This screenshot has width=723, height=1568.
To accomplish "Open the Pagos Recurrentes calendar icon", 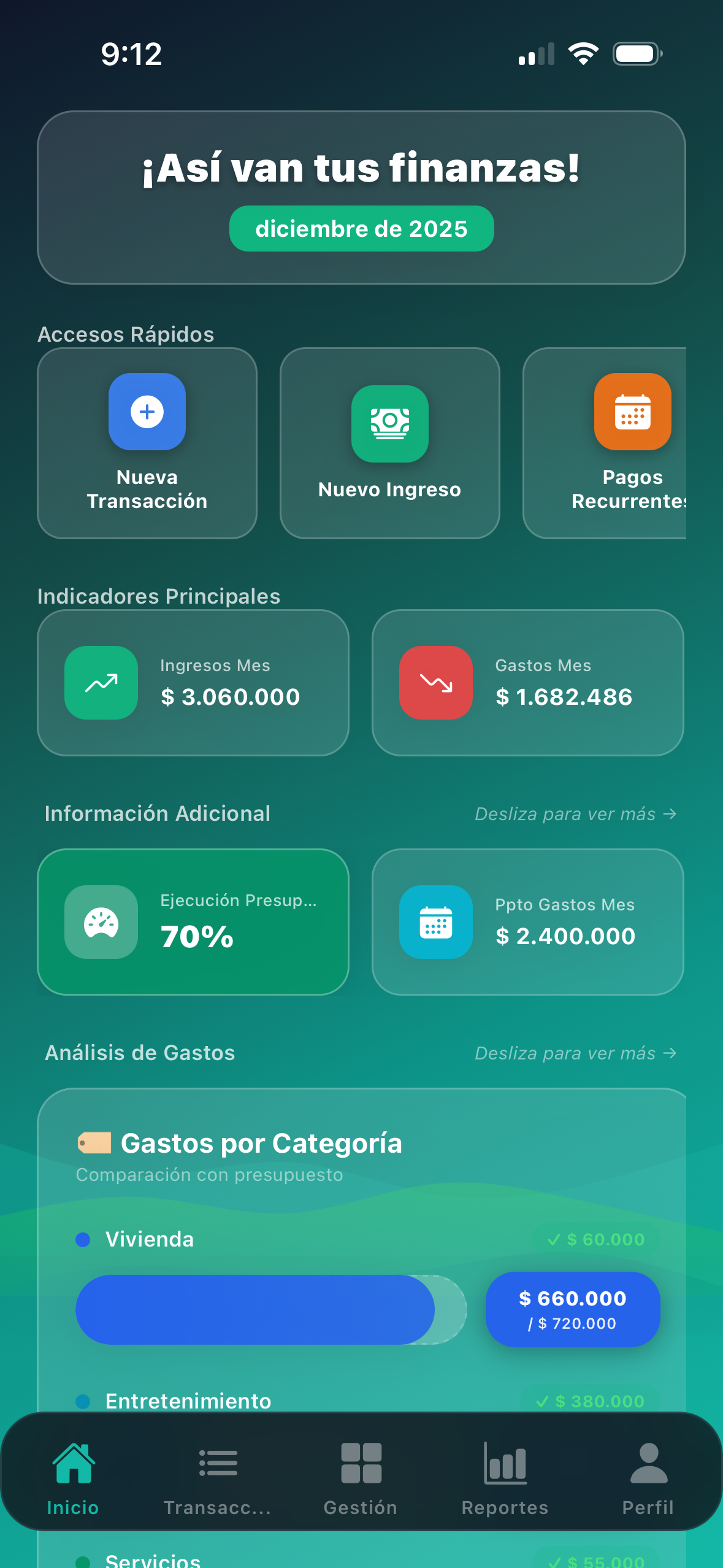I will [x=632, y=412].
